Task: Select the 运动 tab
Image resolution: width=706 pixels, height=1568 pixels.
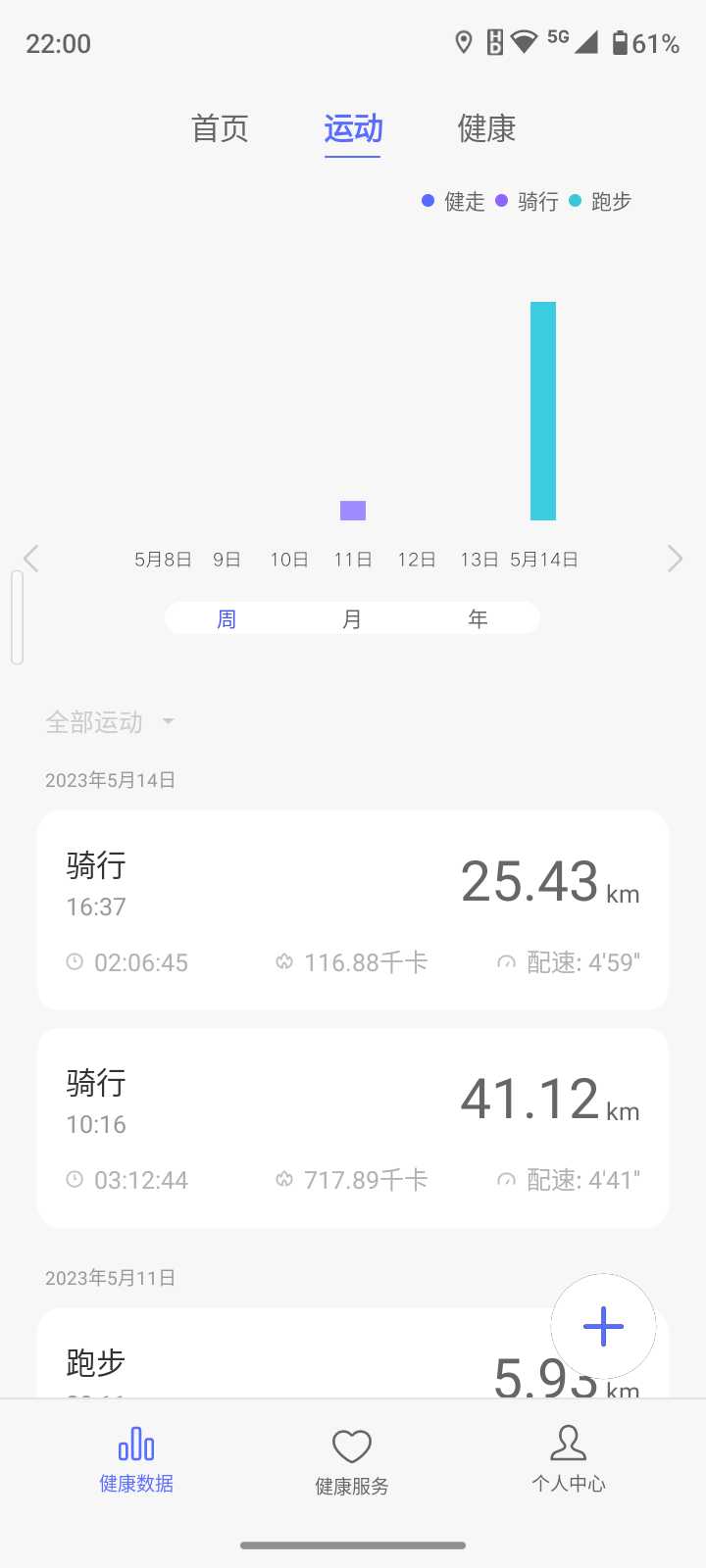Action: click(353, 128)
